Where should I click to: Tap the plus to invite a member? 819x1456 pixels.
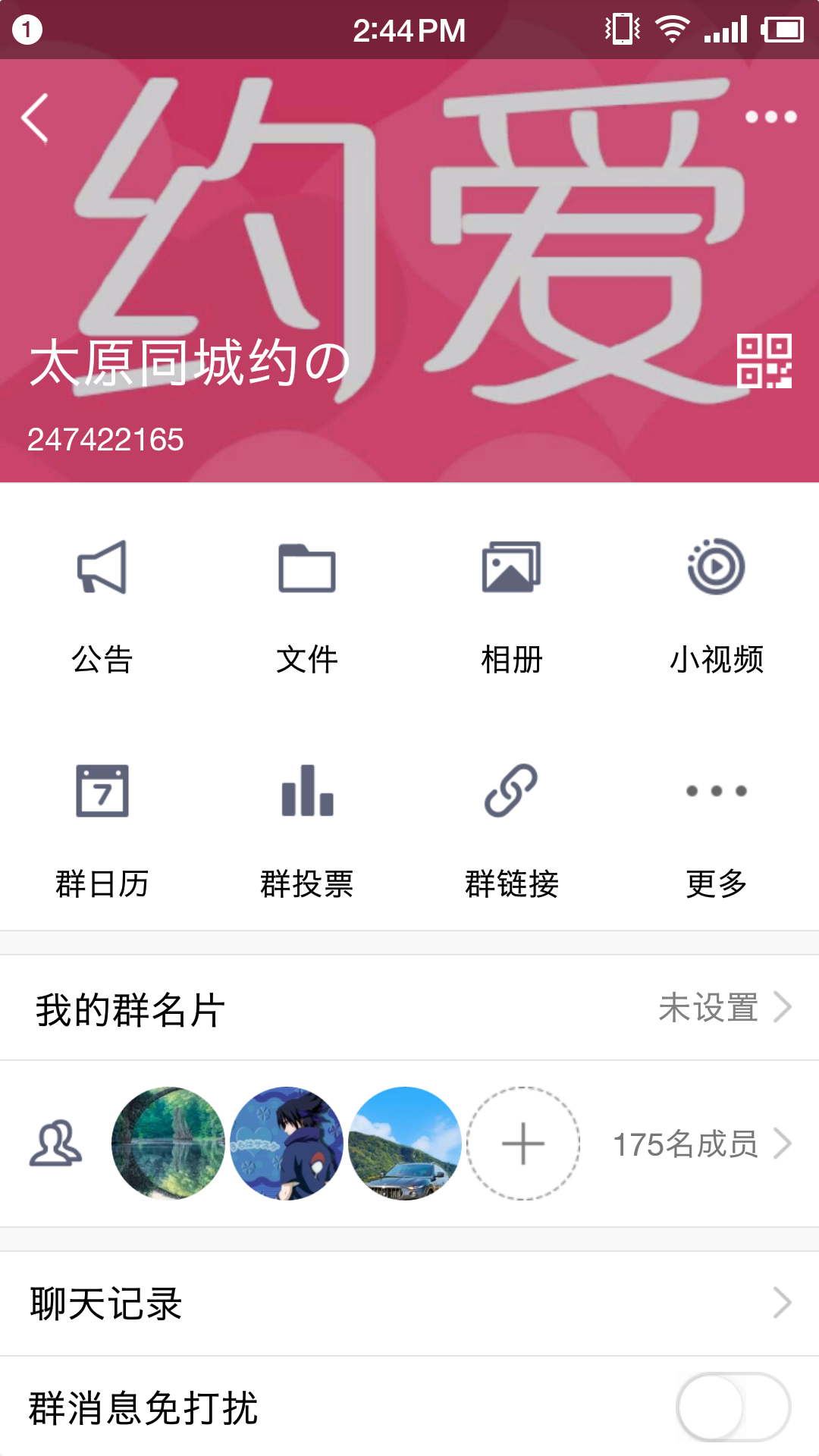[x=523, y=1143]
